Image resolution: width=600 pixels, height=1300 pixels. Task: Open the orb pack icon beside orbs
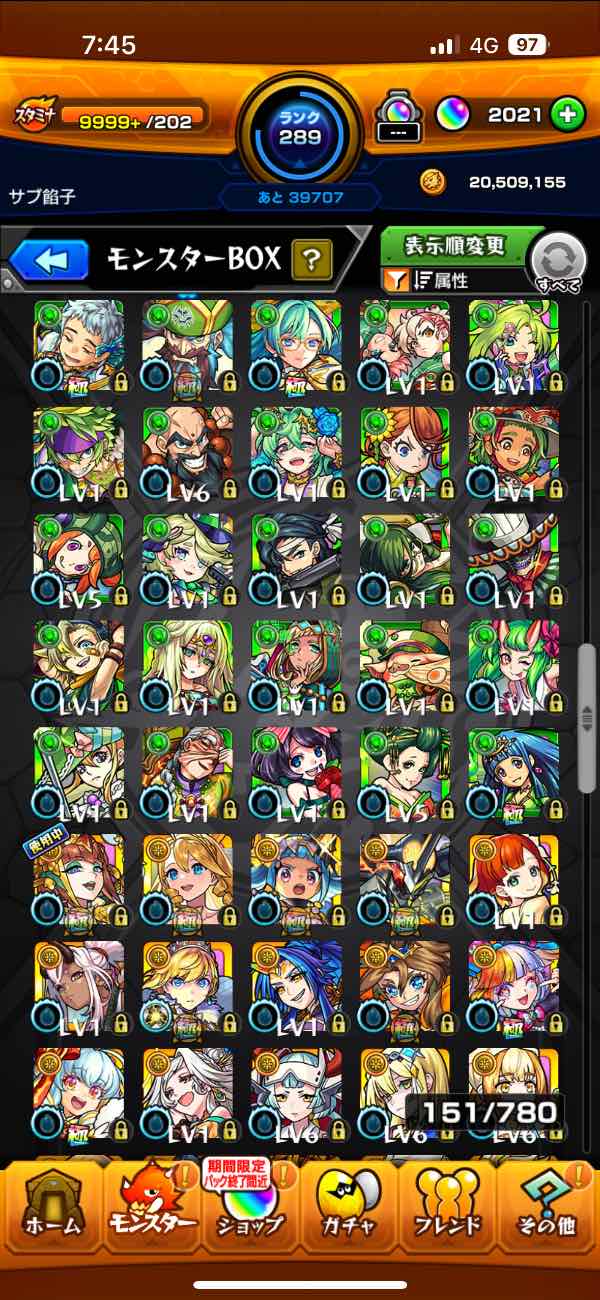point(398,118)
